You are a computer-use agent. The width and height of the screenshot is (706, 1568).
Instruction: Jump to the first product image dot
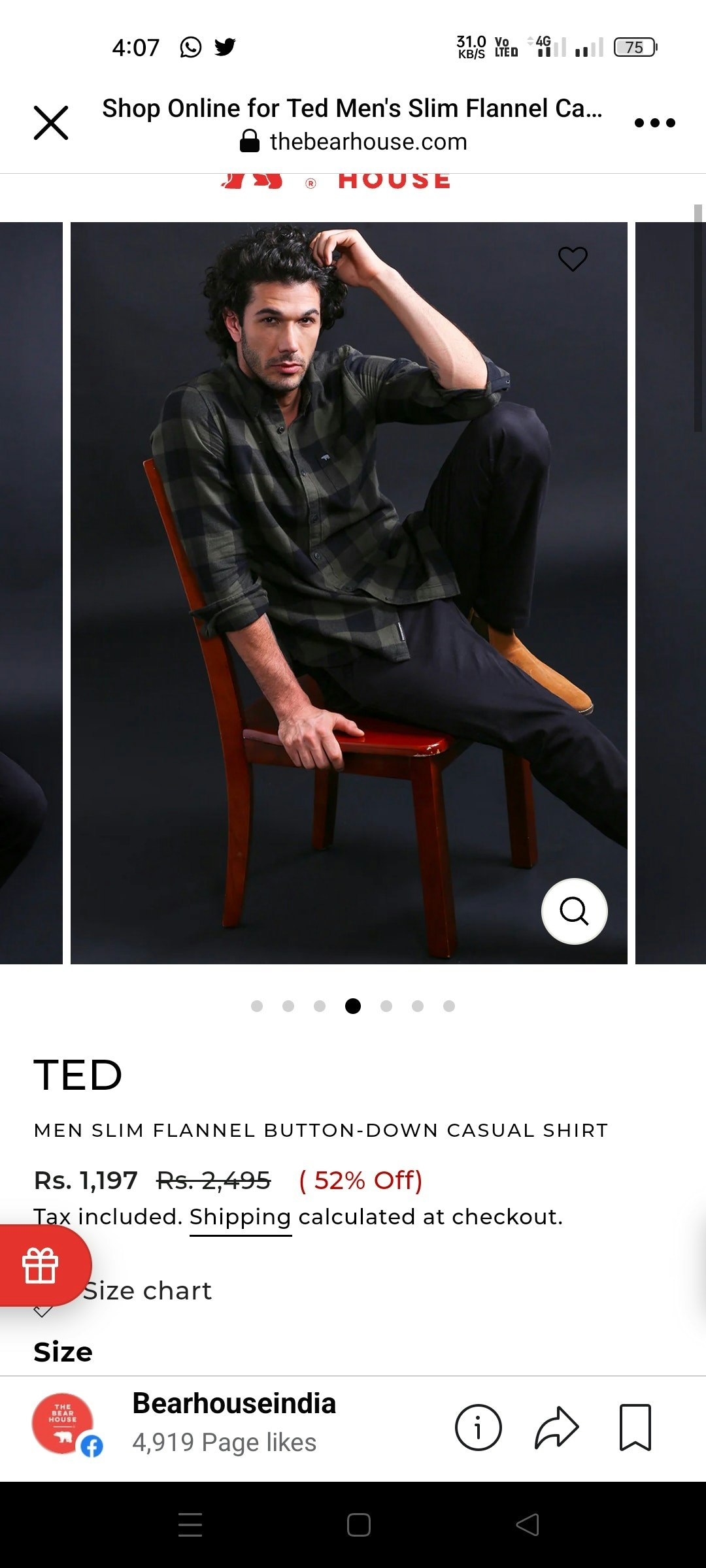[257, 1006]
